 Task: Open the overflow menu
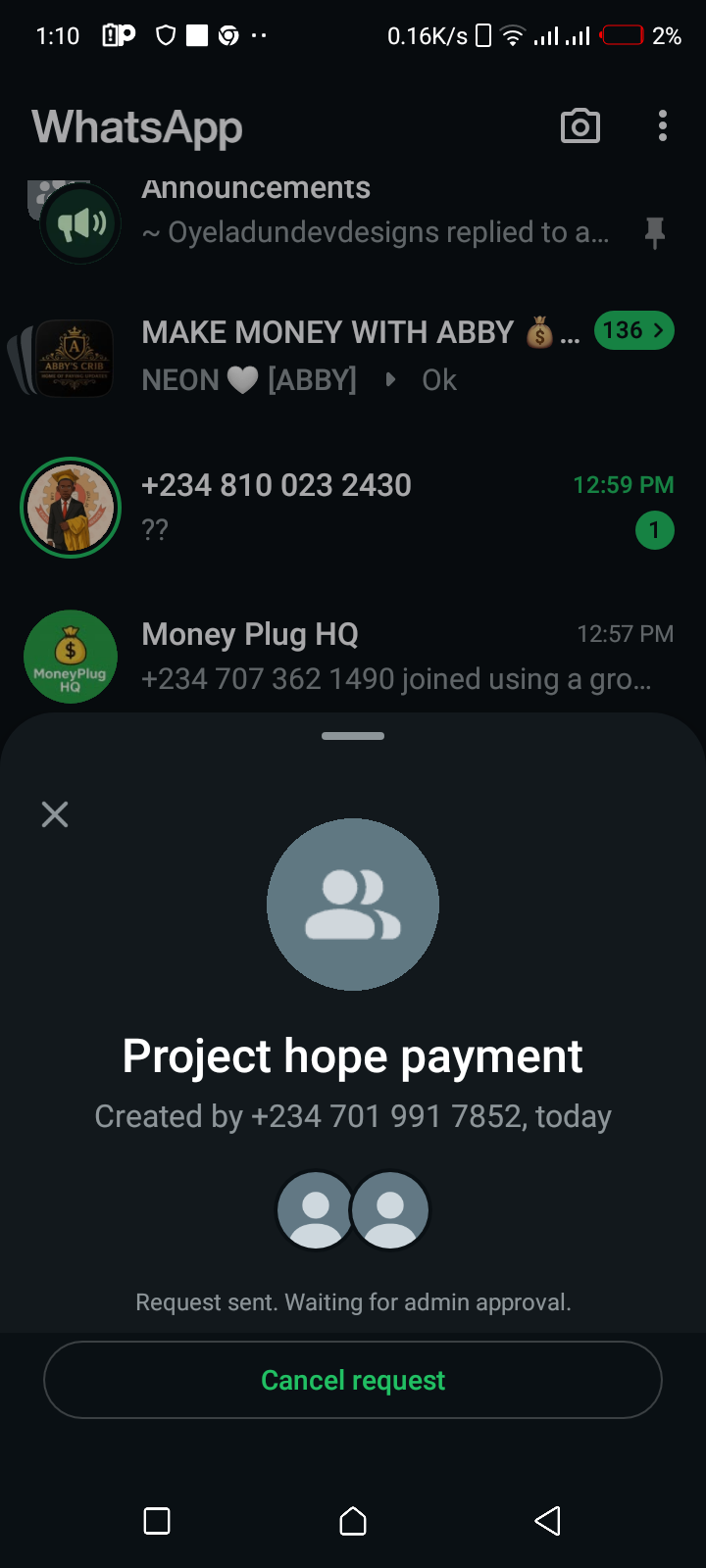pyautogui.click(x=663, y=126)
